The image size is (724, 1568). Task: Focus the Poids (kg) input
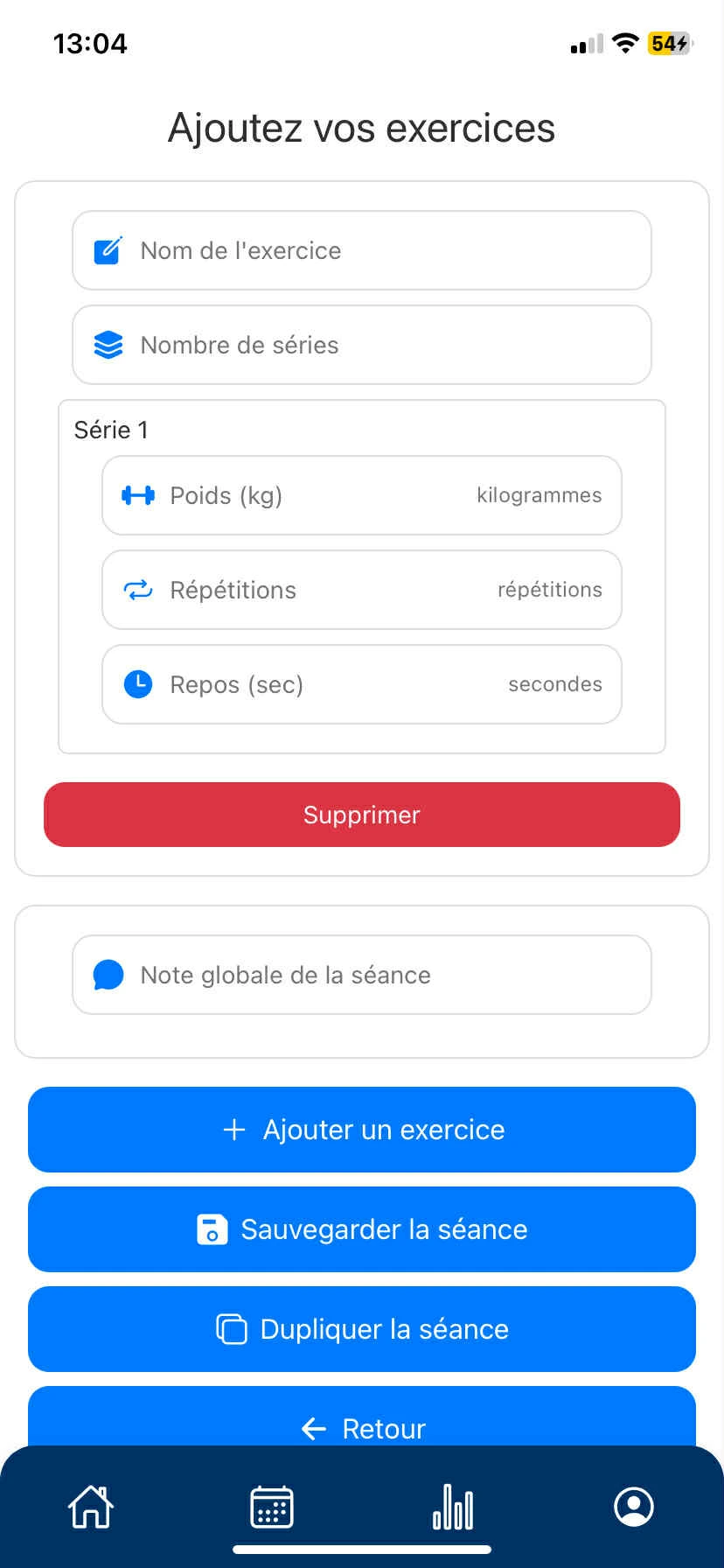coord(361,495)
